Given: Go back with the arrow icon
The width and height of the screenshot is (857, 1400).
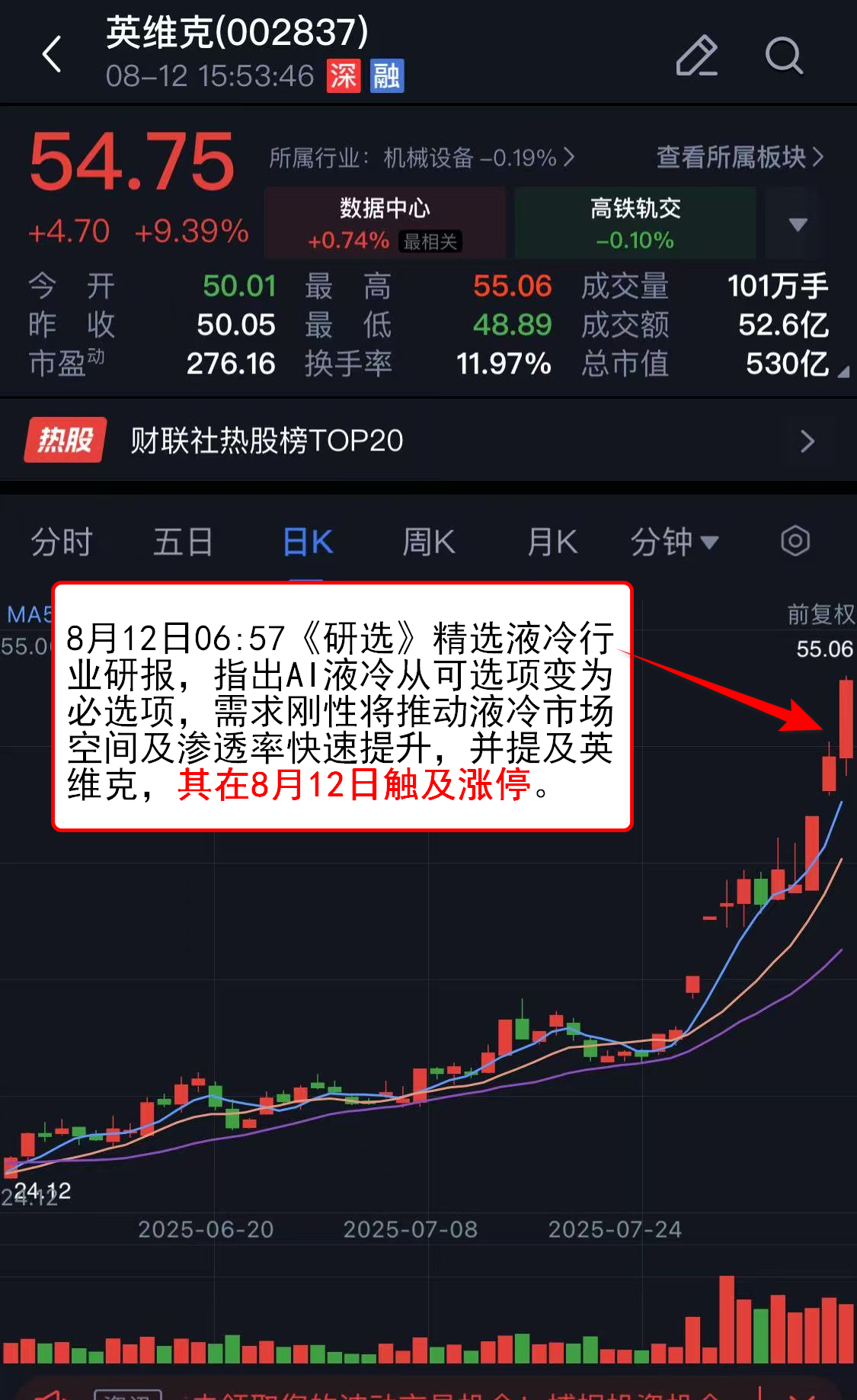Looking at the screenshot, I should click(52, 55).
